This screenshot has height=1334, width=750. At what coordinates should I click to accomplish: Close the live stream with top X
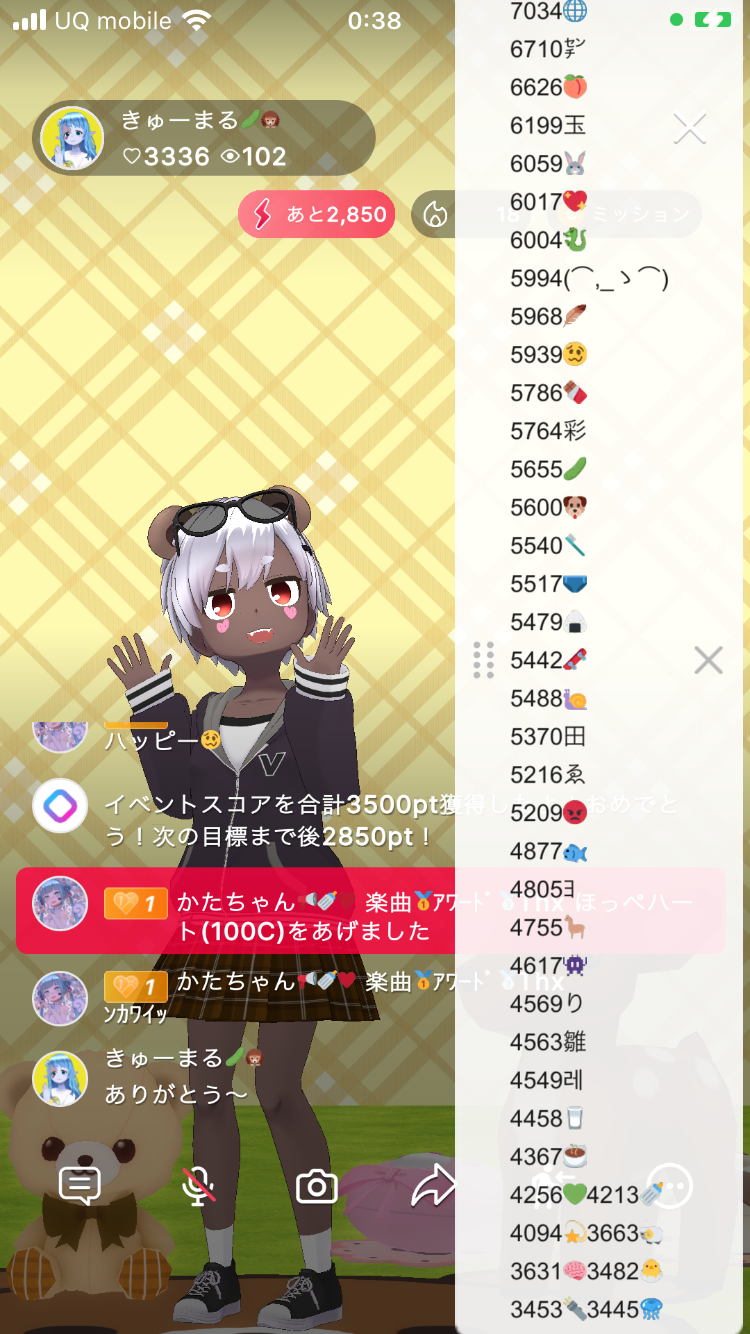coord(689,128)
